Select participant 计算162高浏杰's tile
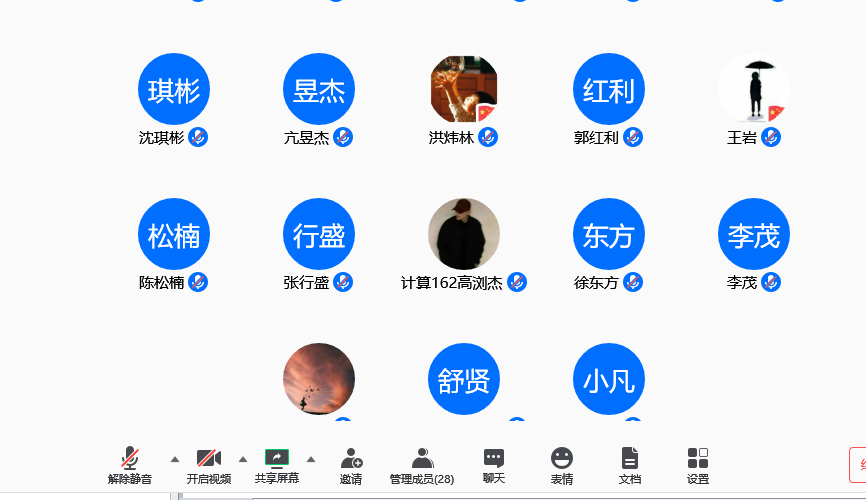Screen dimensions: 866x500 point(464,235)
